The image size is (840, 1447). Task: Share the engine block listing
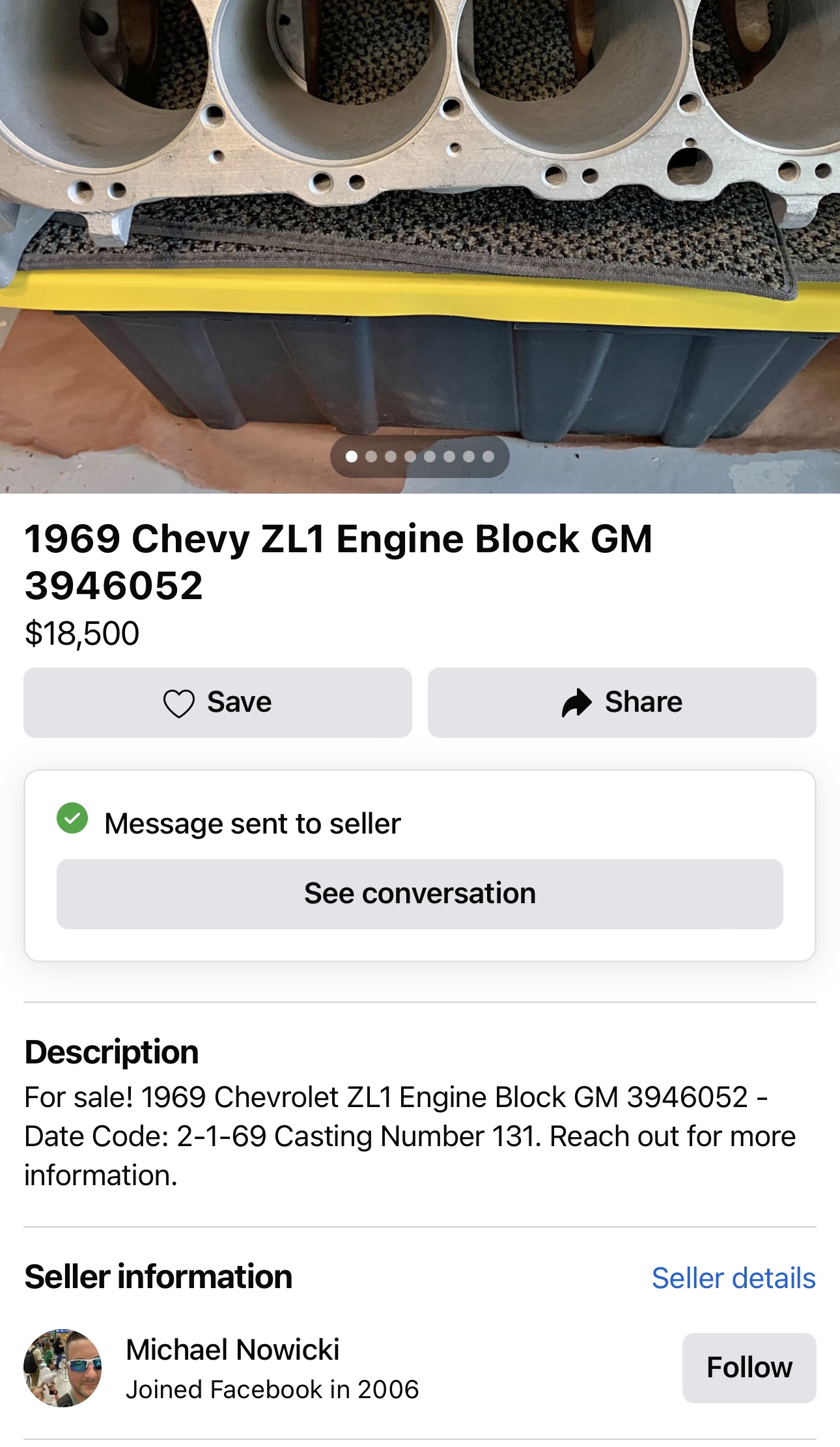(621, 702)
